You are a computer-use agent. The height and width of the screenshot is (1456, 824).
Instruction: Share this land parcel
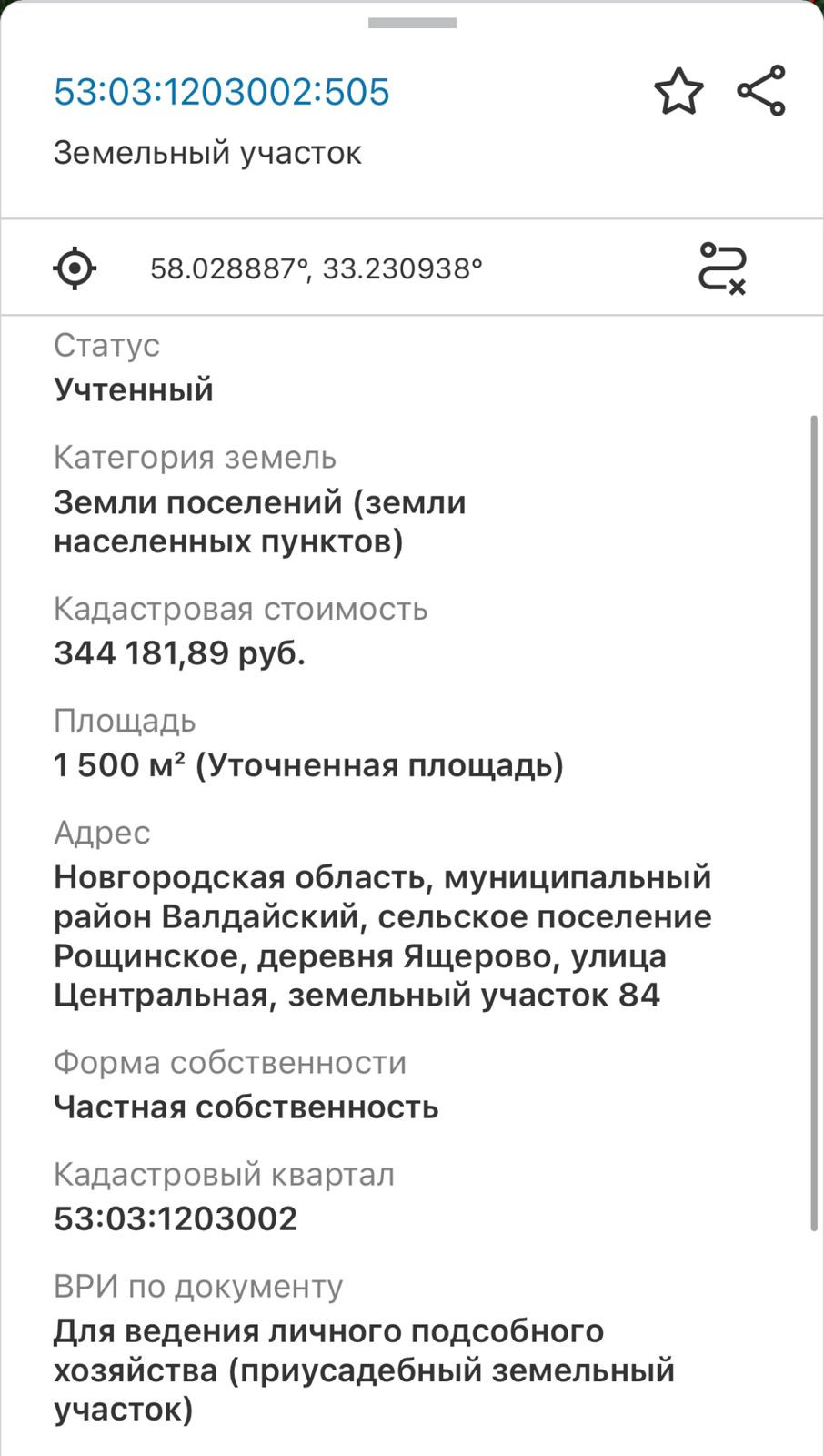click(x=761, y=90)
